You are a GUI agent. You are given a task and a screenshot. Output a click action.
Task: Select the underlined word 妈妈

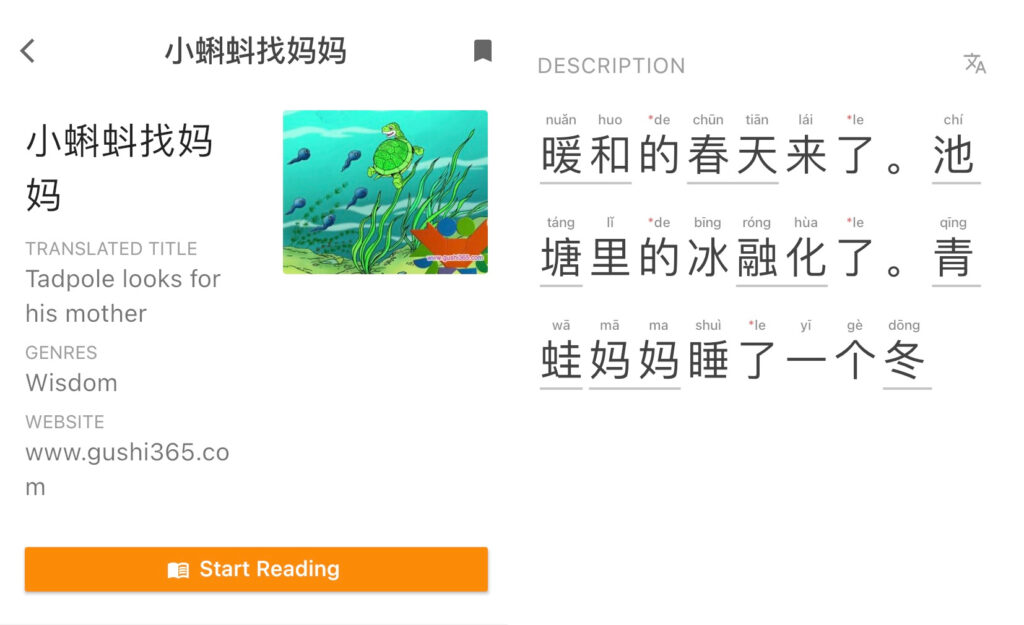(x=634, y=361)
